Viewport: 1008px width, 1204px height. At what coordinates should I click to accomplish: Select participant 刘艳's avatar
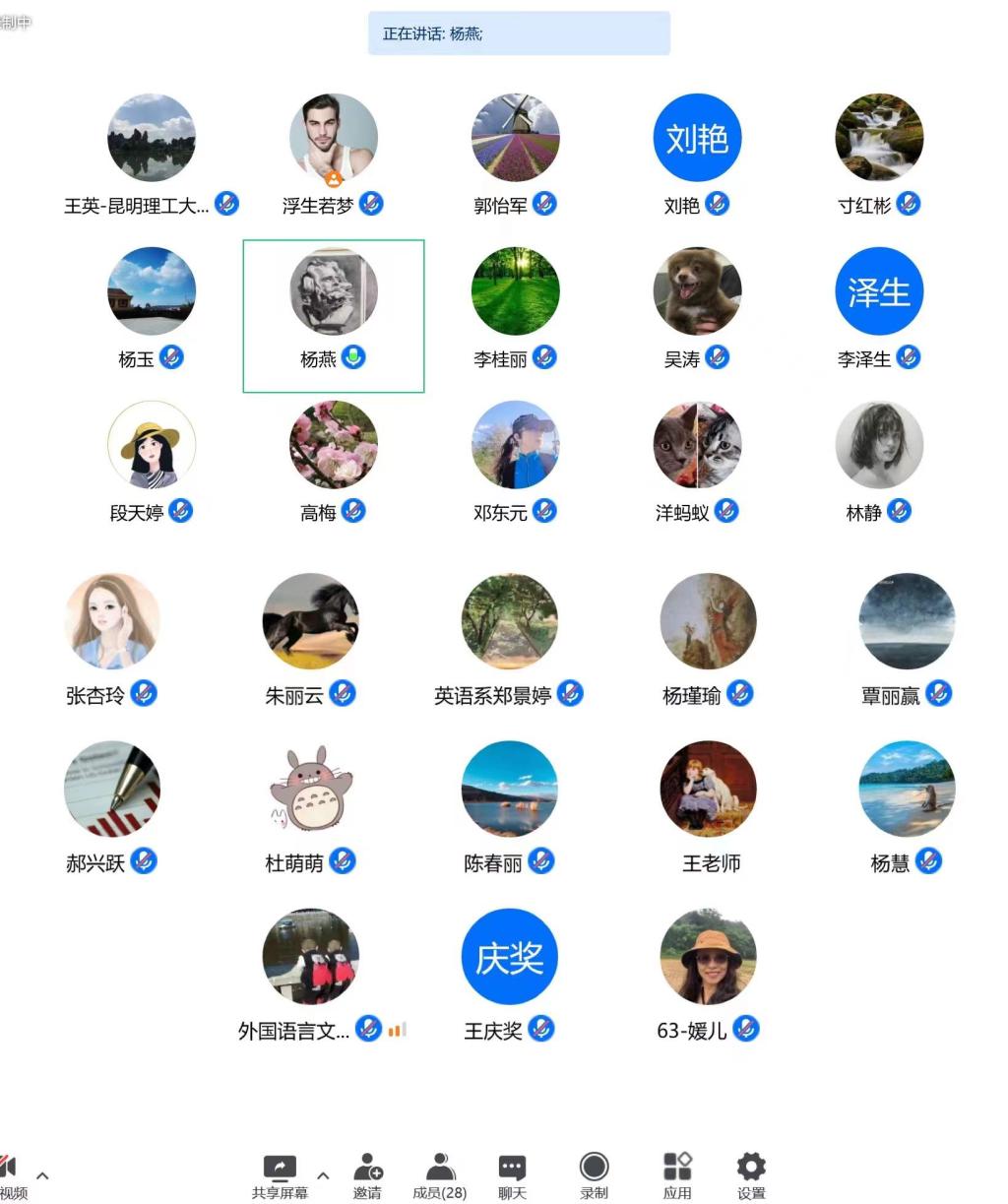tap(697, 138)
